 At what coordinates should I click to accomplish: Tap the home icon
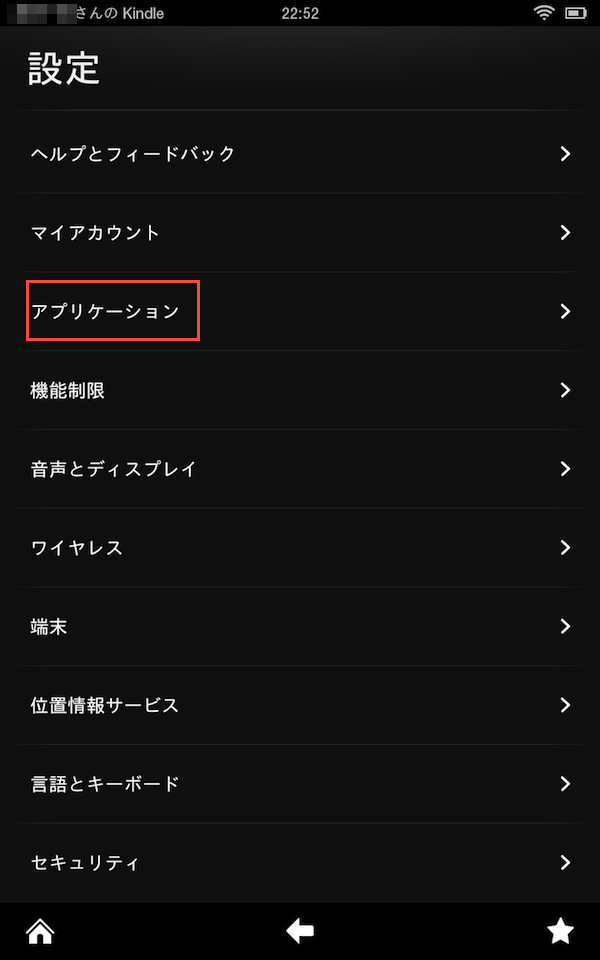(x=40, y=932)
